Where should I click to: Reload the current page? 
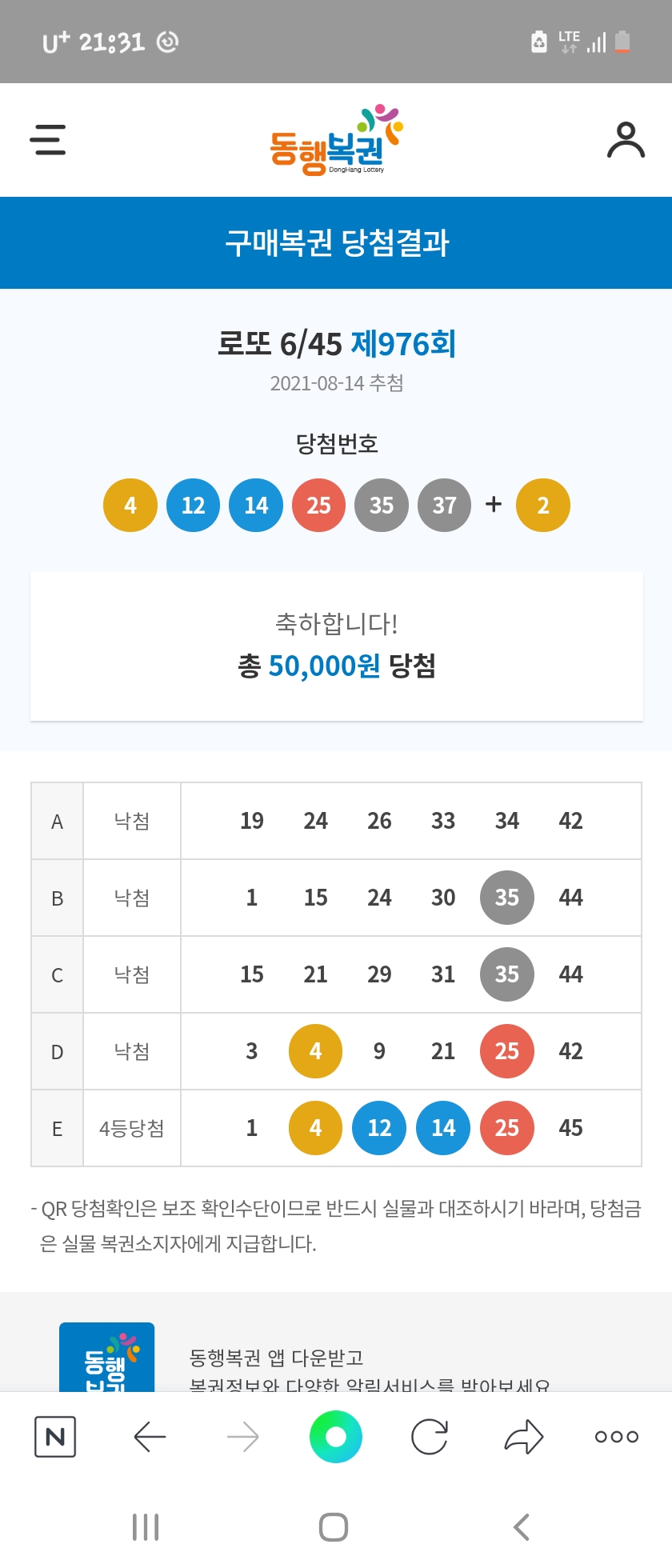tap(430, 1437)
